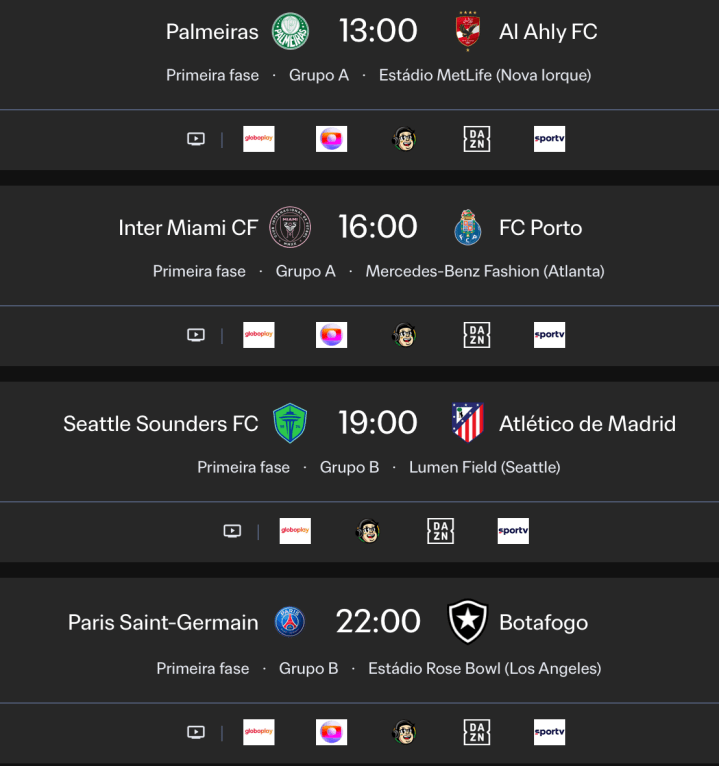This screenshot has width=719, height=766.
Task: Open the Globo broadcast for PSG vs Botafogo
Action: tap(332, 732)
